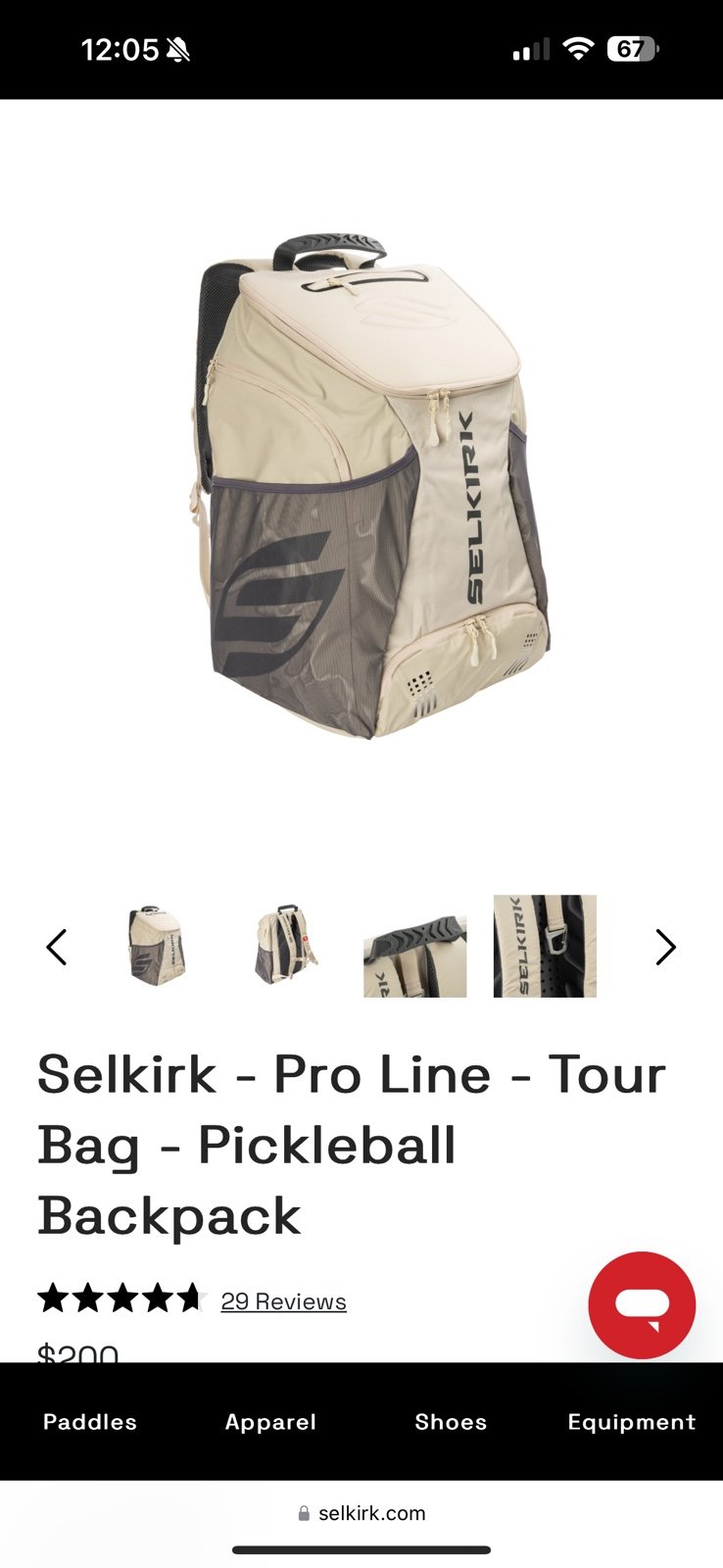Browse the Shoes category
The width and height of the screenshot is (723, 1568).
pyautogui.click(x=451, y=1422)
